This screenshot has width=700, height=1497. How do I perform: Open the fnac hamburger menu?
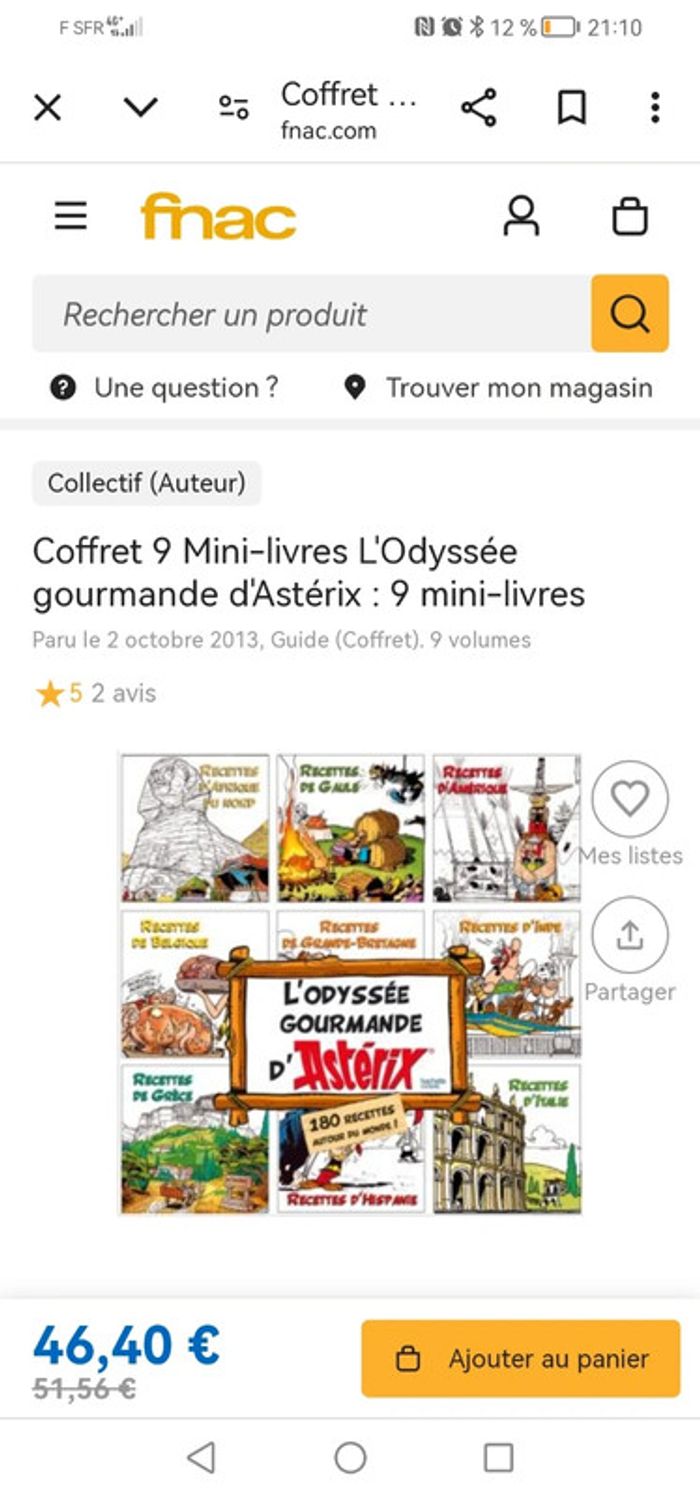coord(71,216)
